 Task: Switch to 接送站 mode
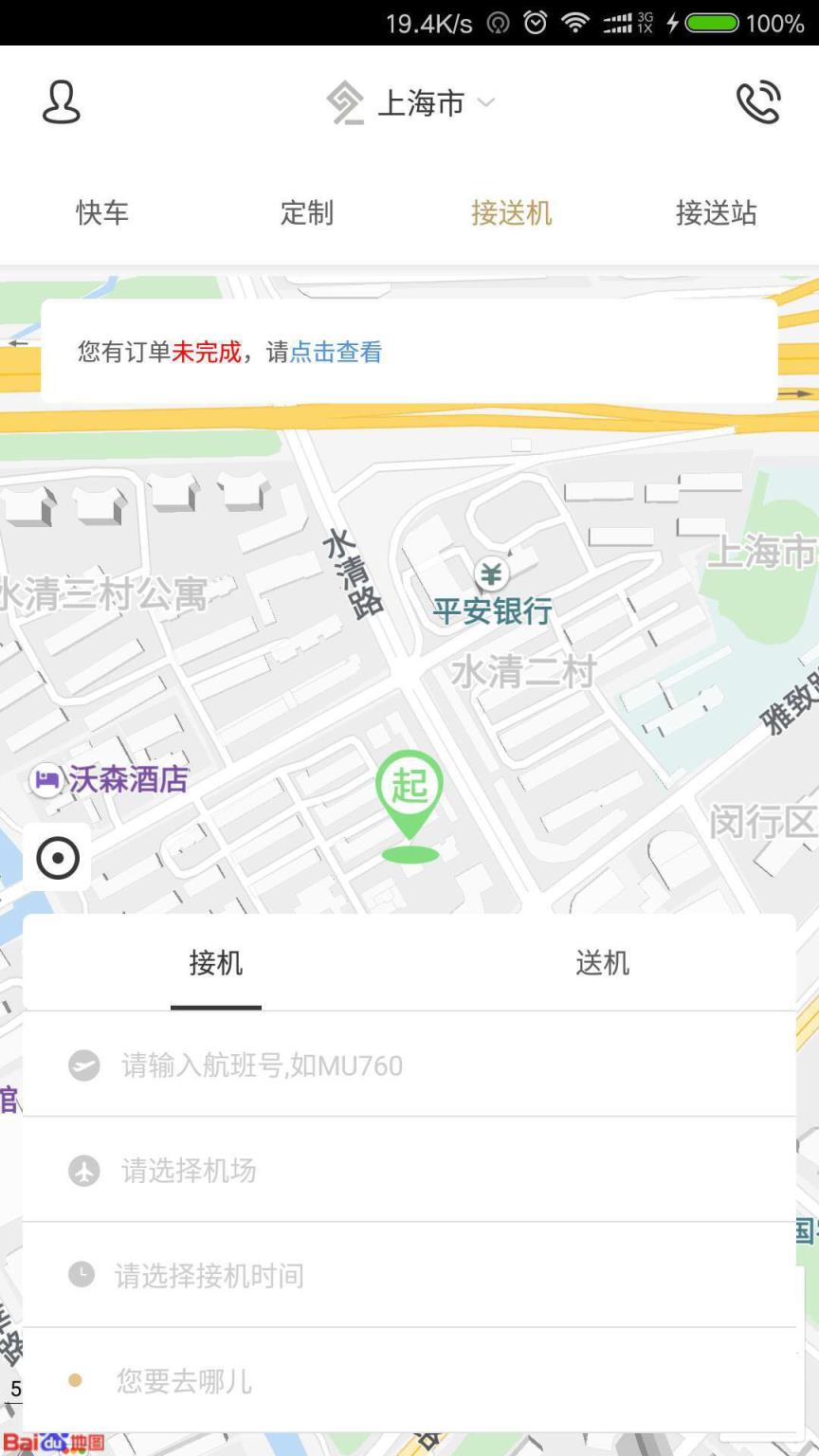(716, 213)
